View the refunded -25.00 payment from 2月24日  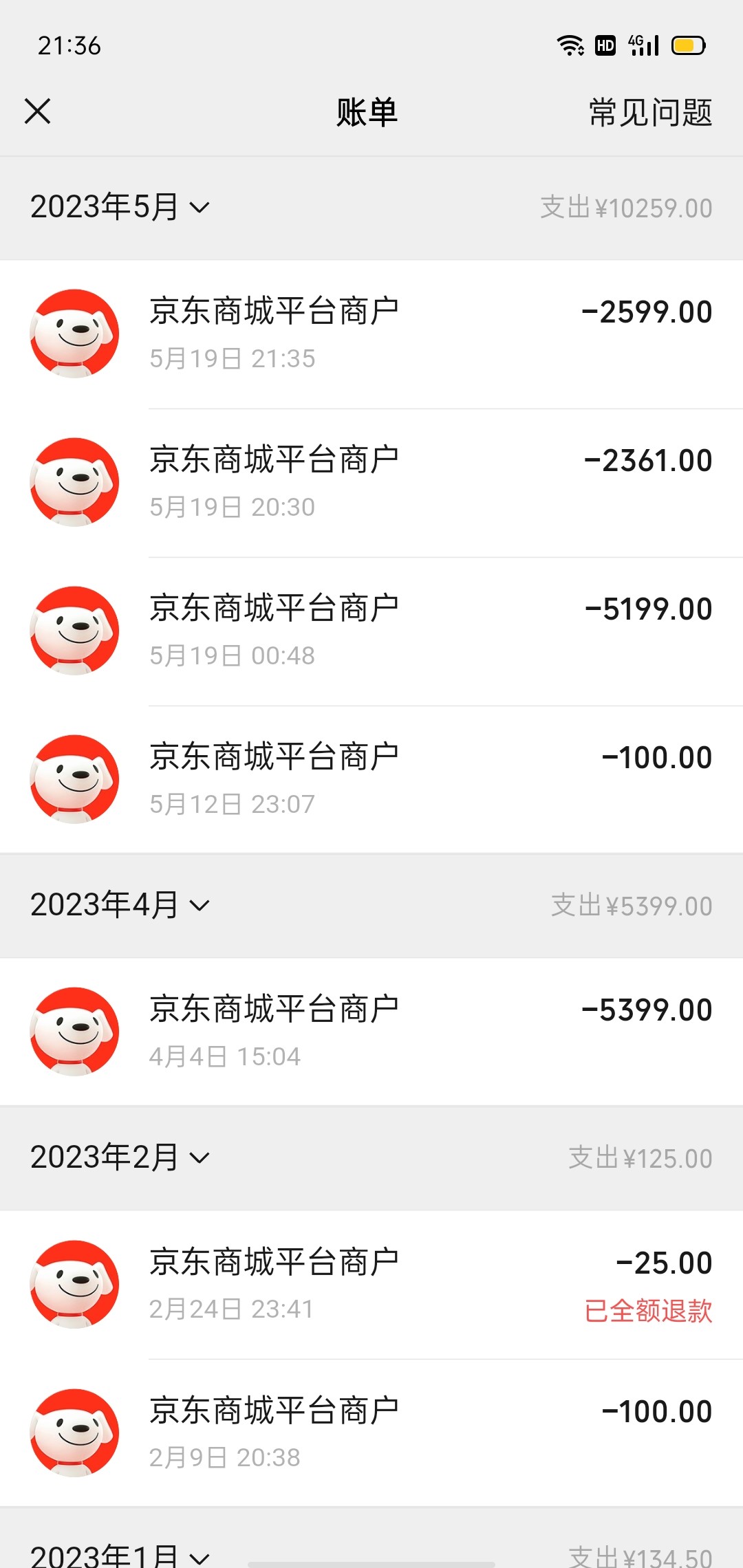[x=371, y=1285]
